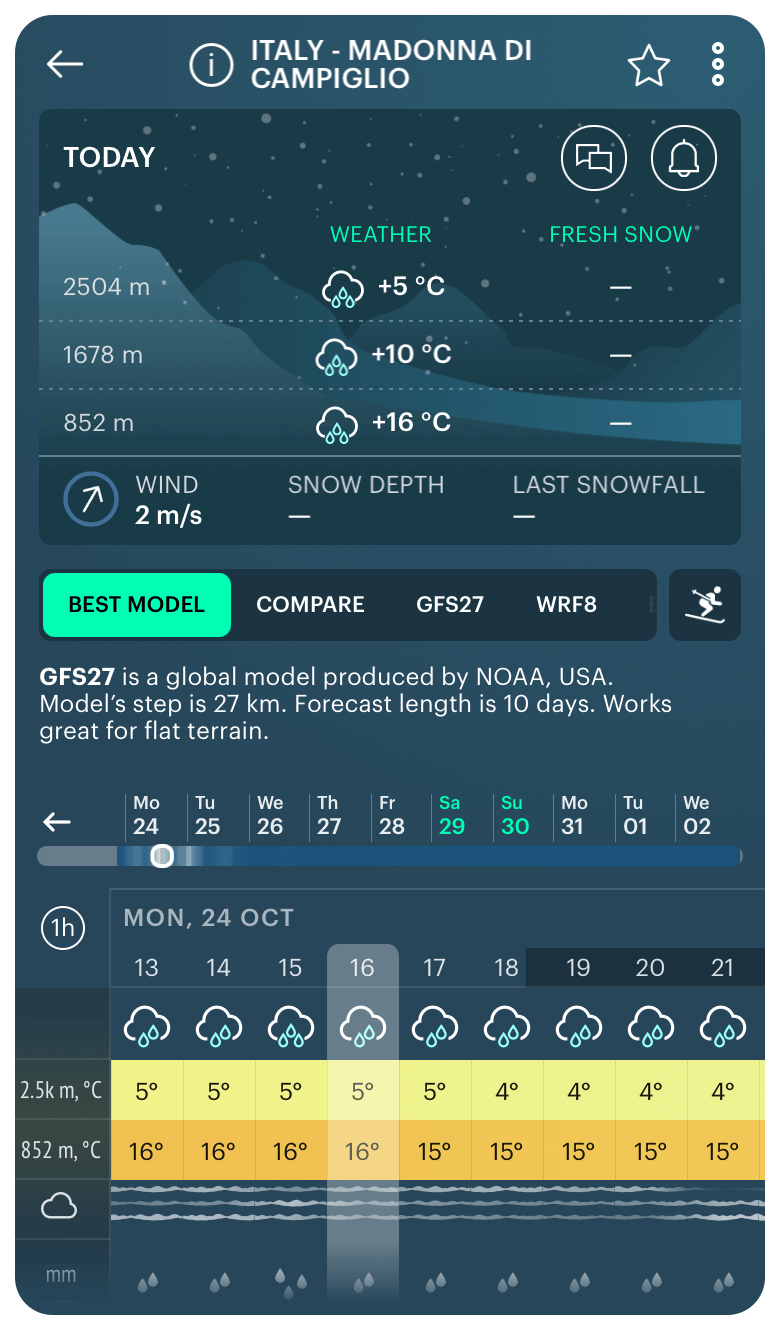Open the skier profile button
Screen dimensions: 780x1330
point(705,605)
